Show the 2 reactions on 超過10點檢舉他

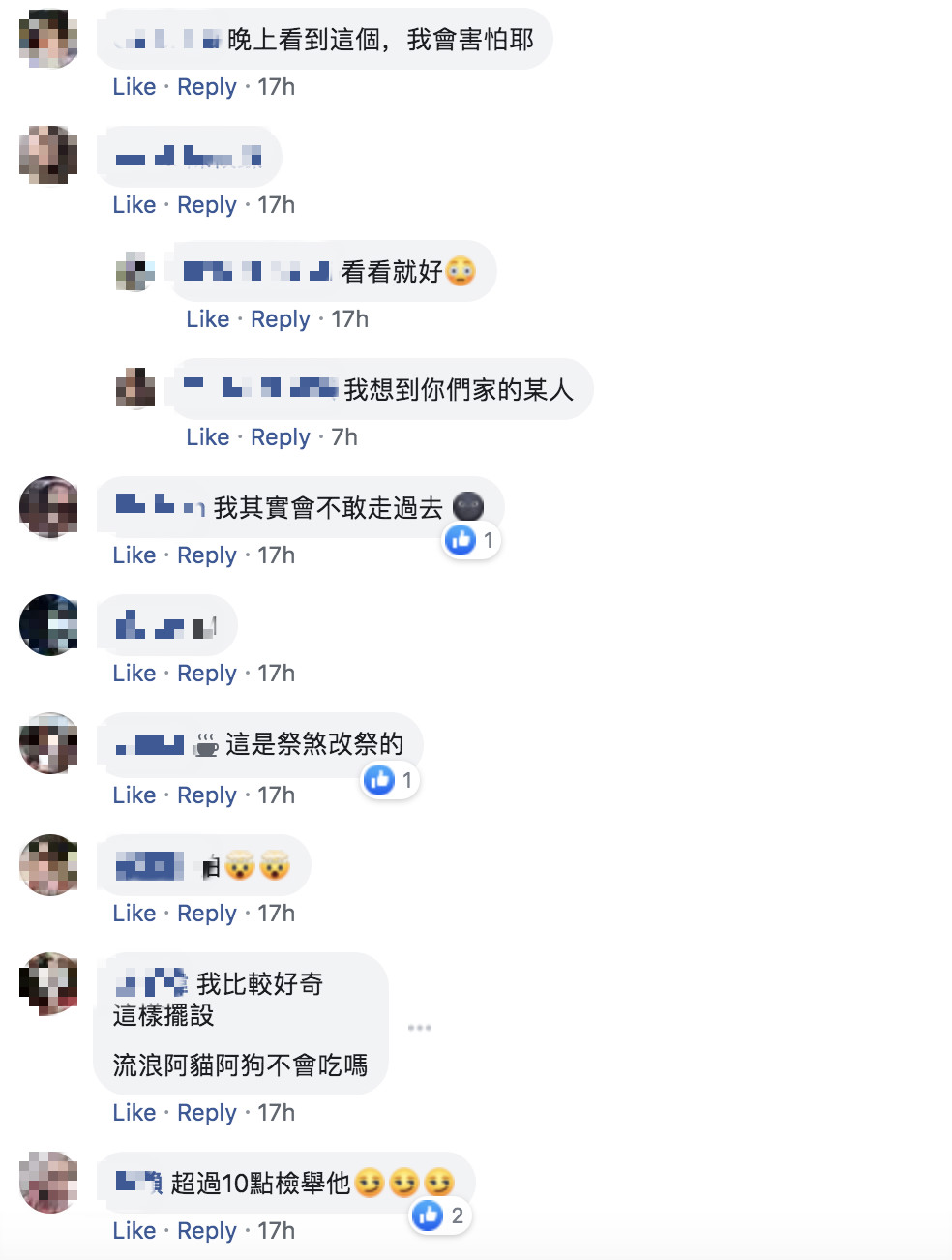pos(440,1215)
